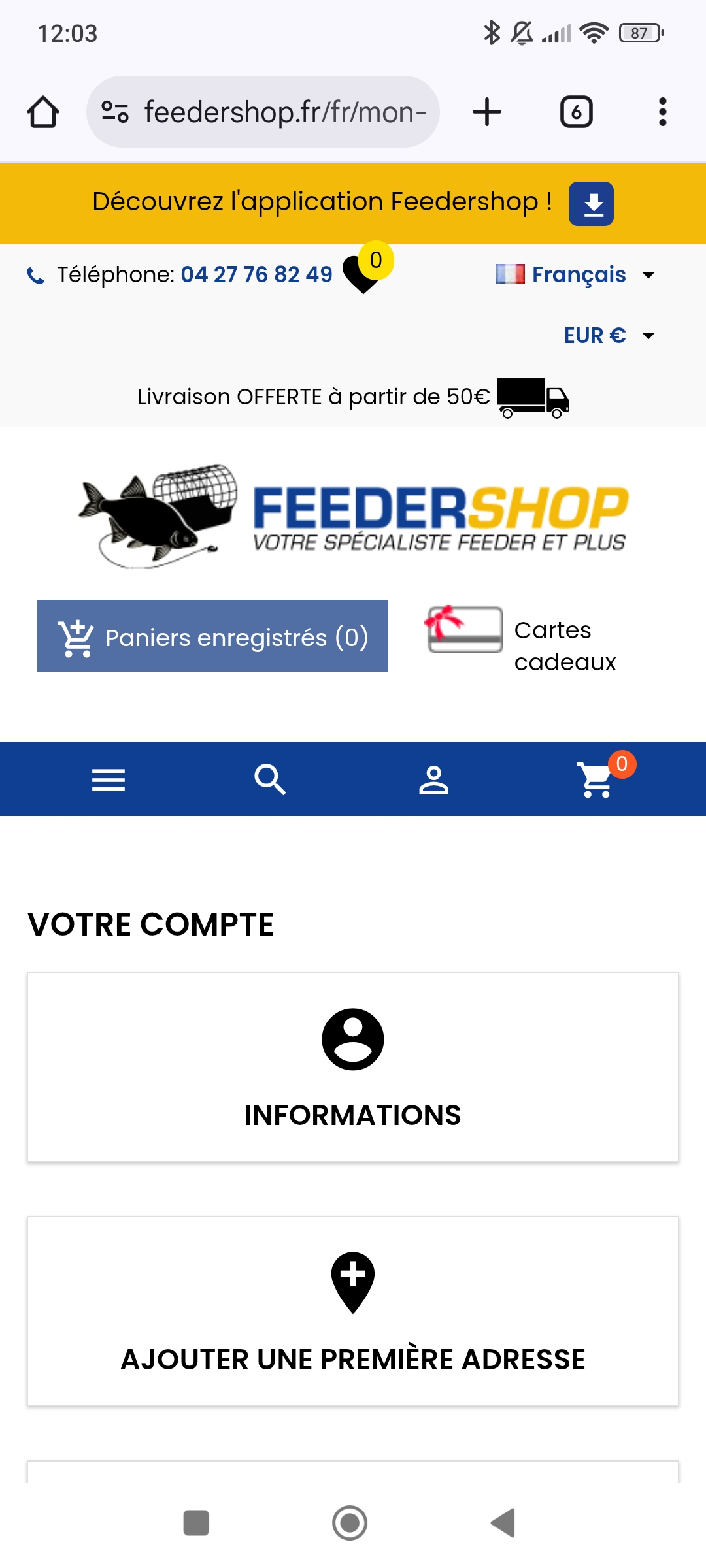Download the Feedershop application
The width and height of the screenshot is (706, 1568).
coord(591,204)
